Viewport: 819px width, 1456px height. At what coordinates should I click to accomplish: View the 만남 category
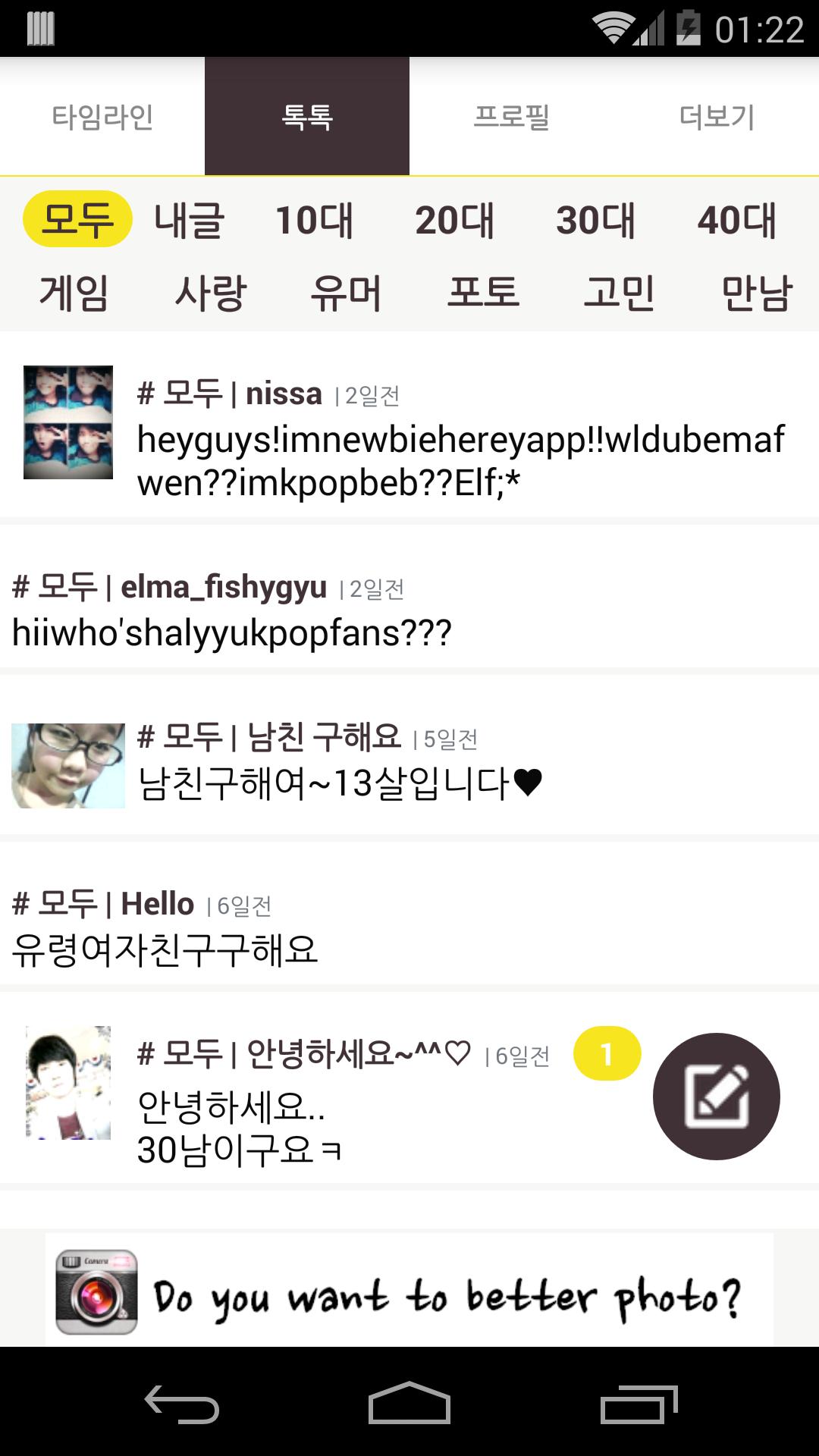[756, 293]
